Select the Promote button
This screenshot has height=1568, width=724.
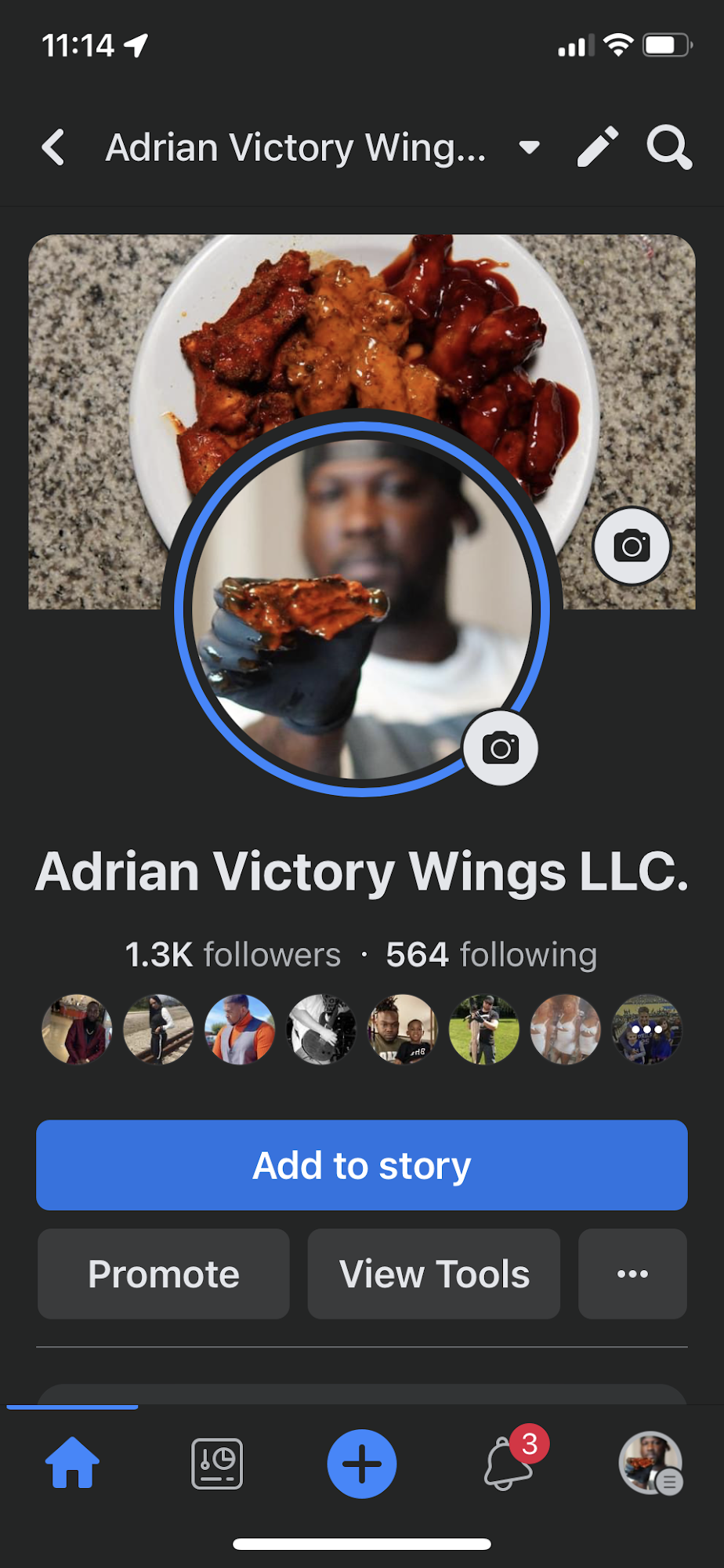[x=164, y=1274]
